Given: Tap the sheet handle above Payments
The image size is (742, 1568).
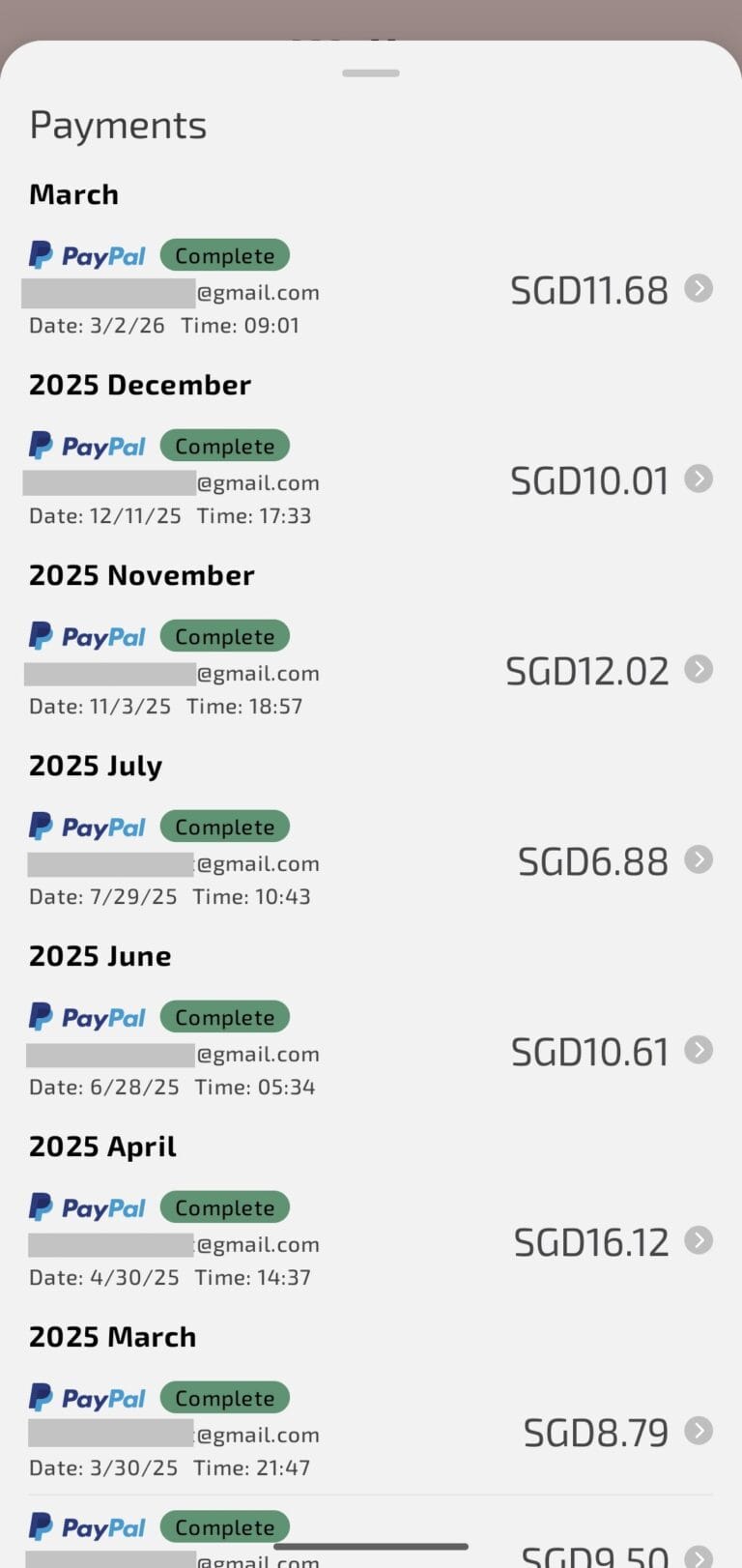Looking at the screenshot, I should (x=371, y=73).
